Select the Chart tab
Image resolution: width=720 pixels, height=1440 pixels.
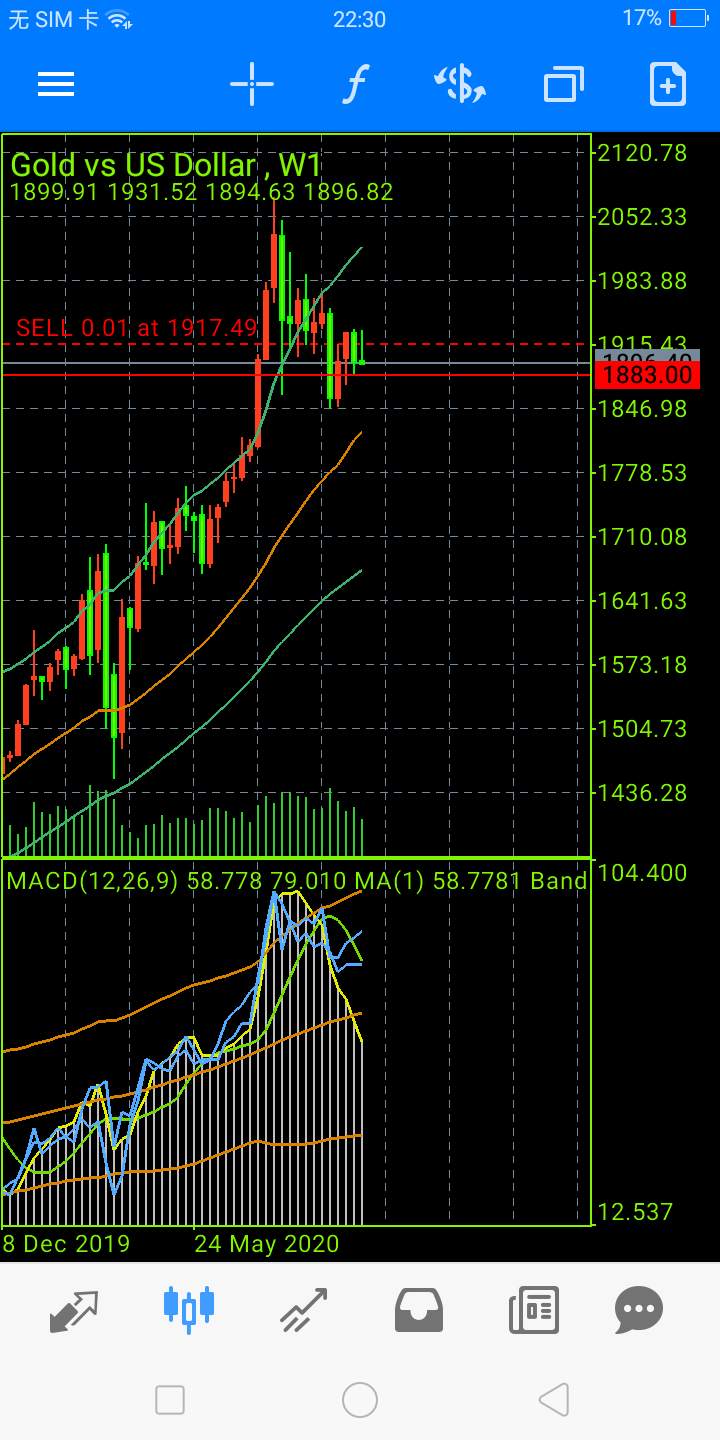[x=189, y=1309]
